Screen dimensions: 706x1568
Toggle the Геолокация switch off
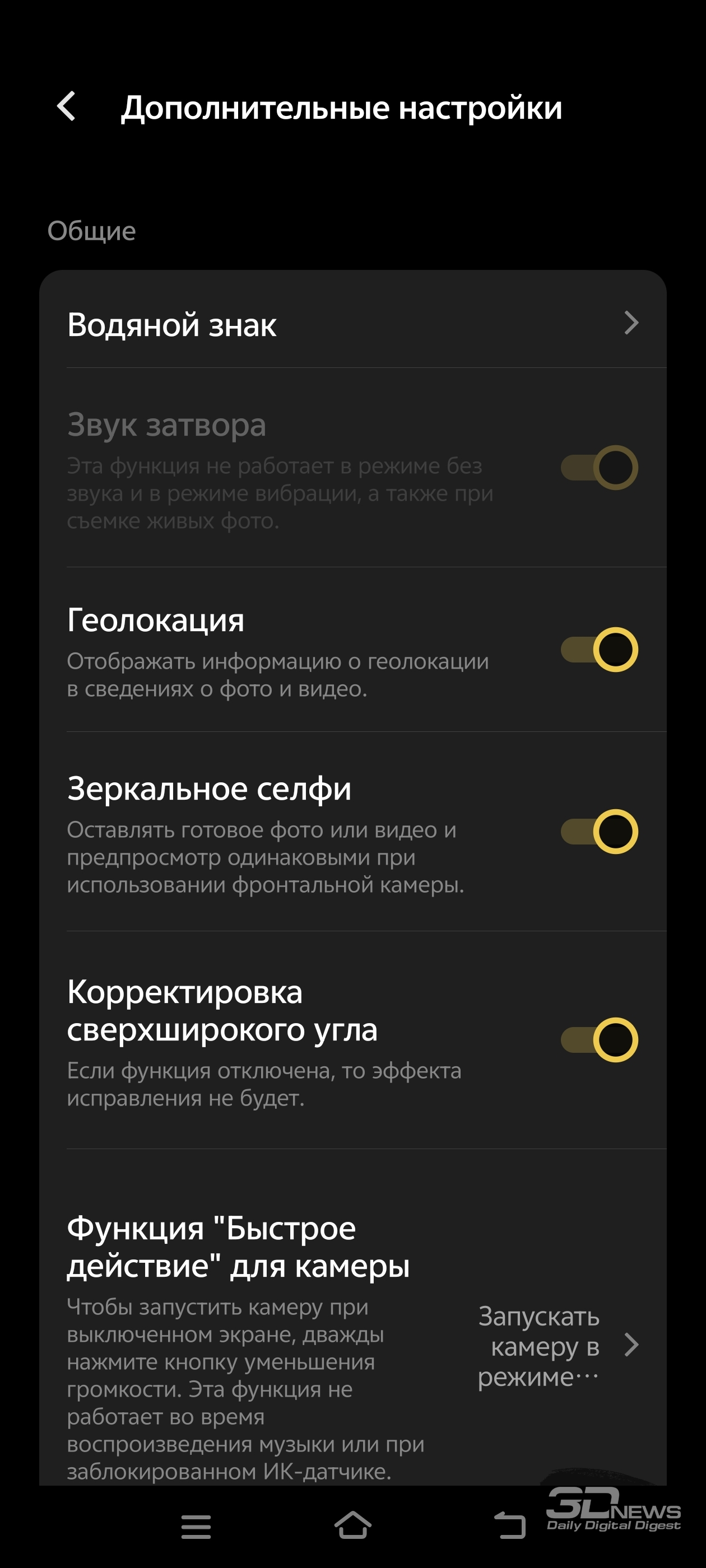[x=600, y=649]
